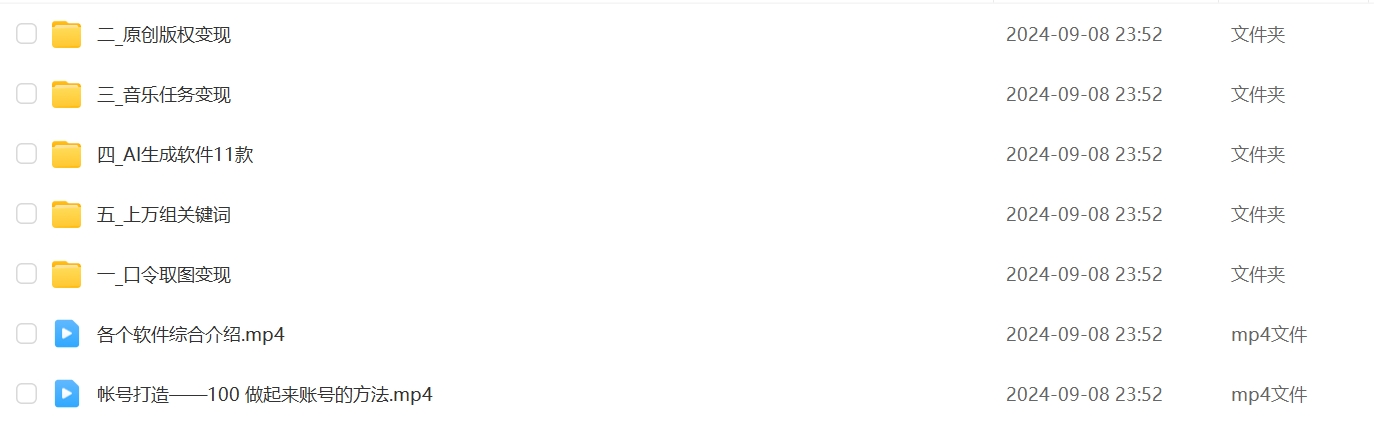The height and width of the screenshot is (438, 1374).
Task: Tick the checkbox beside 四_AI生成软件11款
Action: tap(27, 154)
